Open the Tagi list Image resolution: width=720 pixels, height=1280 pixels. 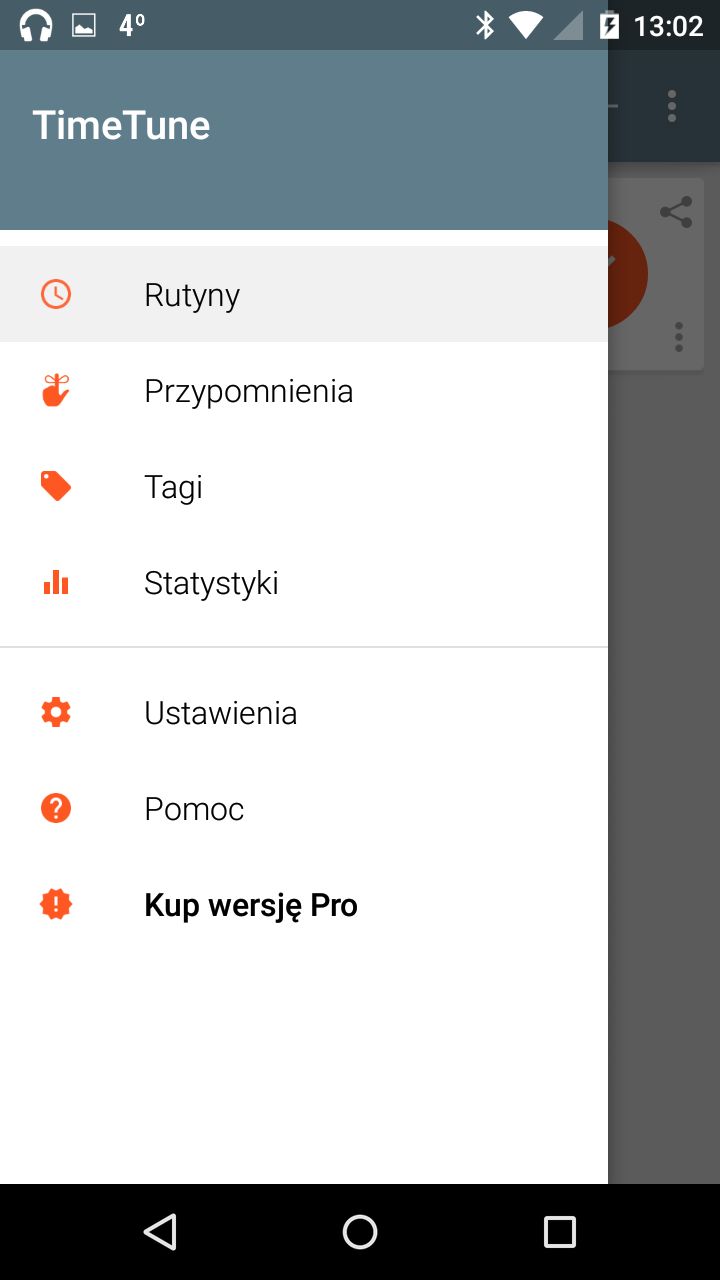304,486
